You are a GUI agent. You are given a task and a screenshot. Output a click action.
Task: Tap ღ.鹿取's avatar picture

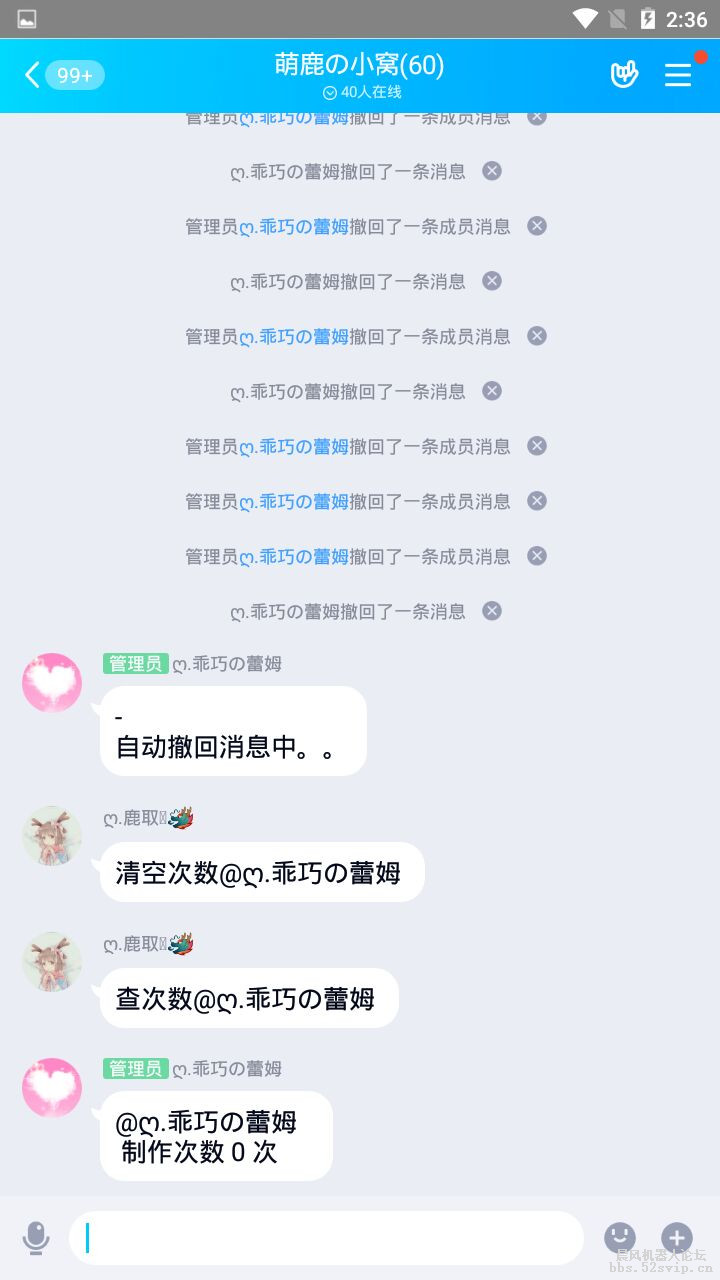pos(52,836)
